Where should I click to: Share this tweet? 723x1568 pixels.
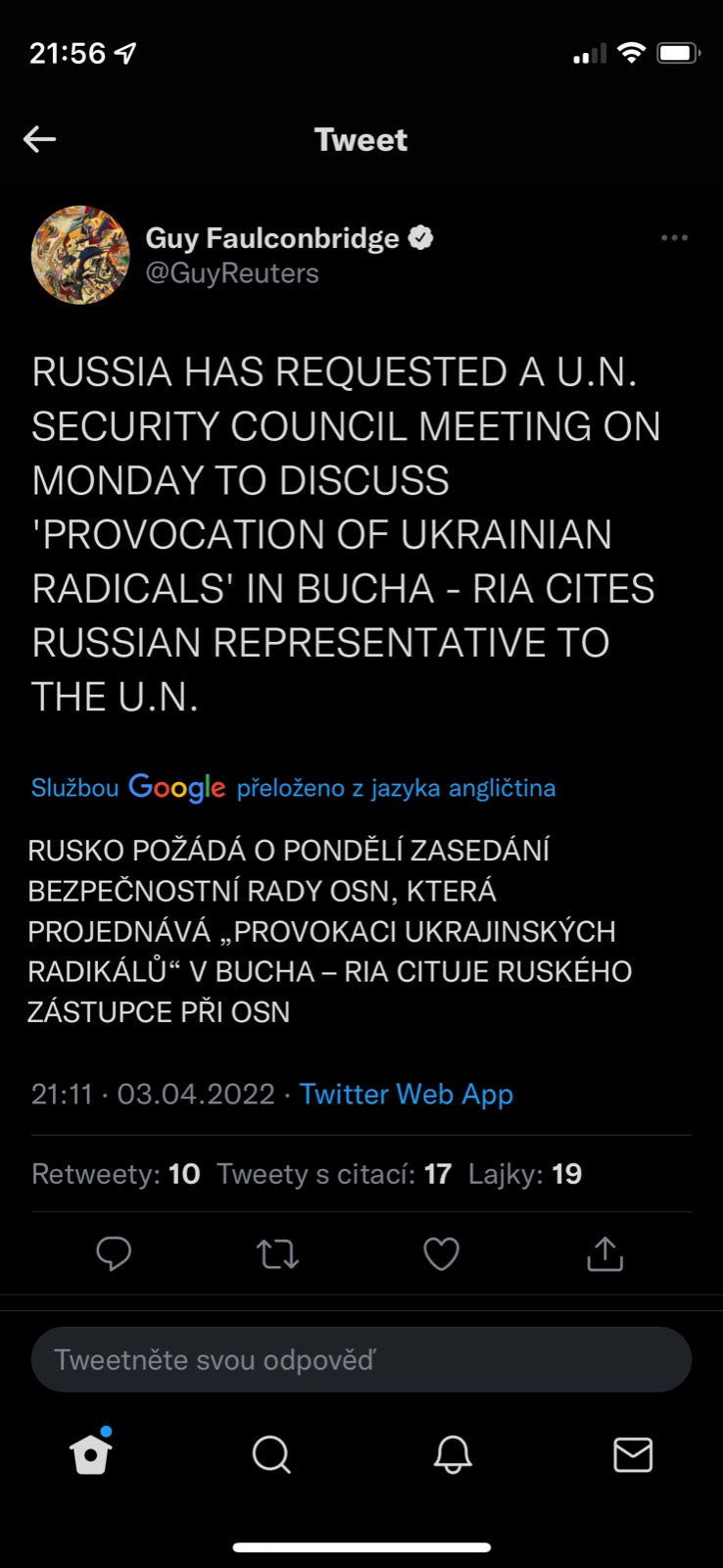tap(604, 1253)
